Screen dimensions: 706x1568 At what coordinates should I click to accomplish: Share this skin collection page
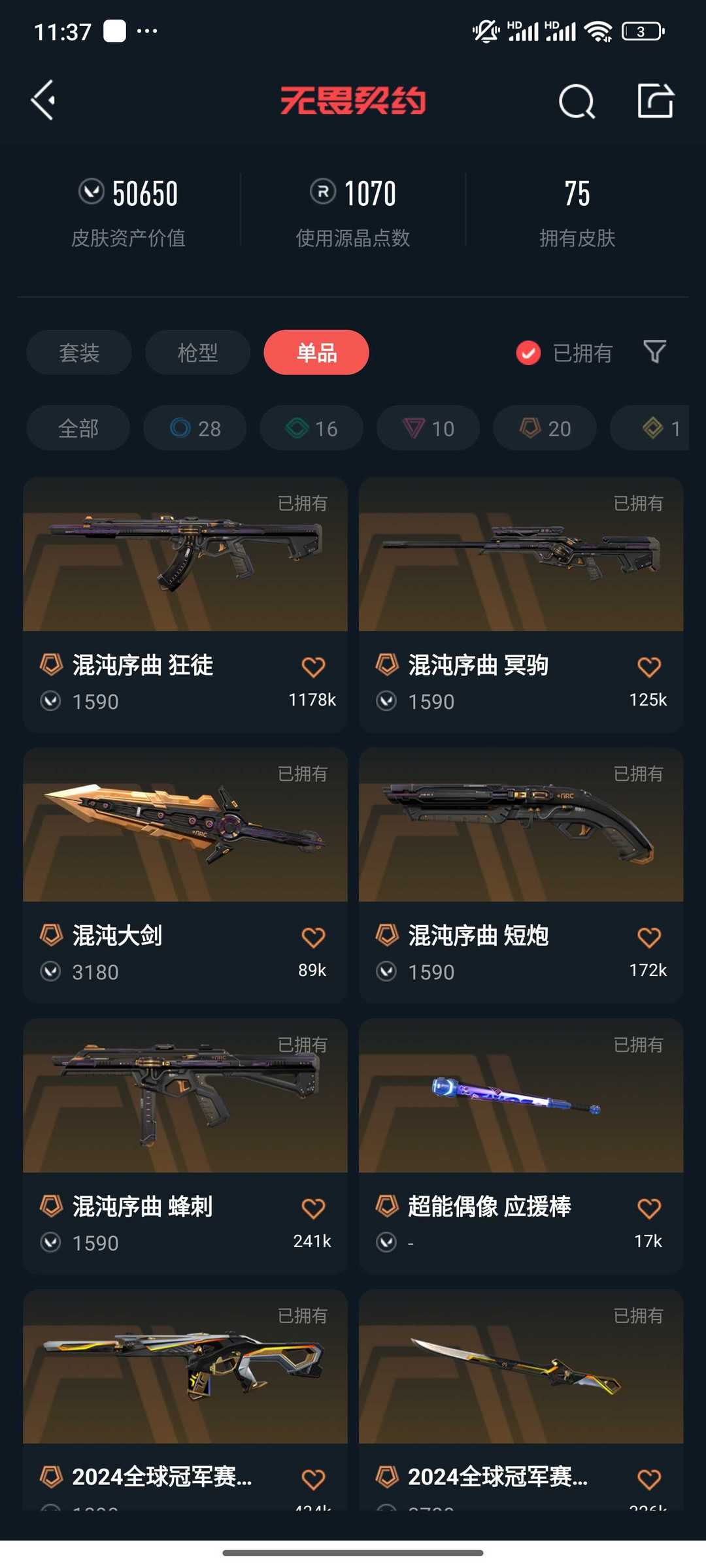tap(655, 101)
